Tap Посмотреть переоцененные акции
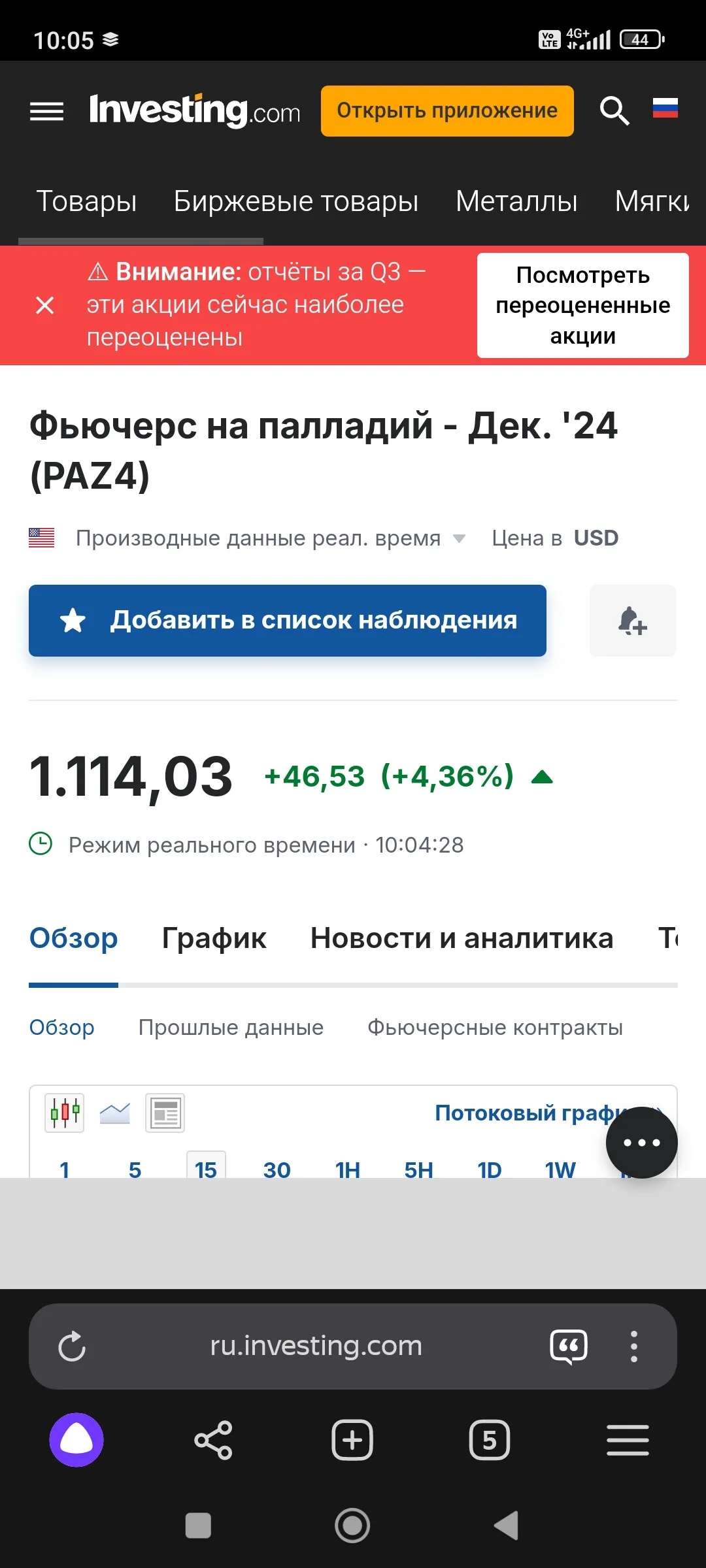This screenshot has height=1568, width=706. pyautogui.click(x=582, y=305)
